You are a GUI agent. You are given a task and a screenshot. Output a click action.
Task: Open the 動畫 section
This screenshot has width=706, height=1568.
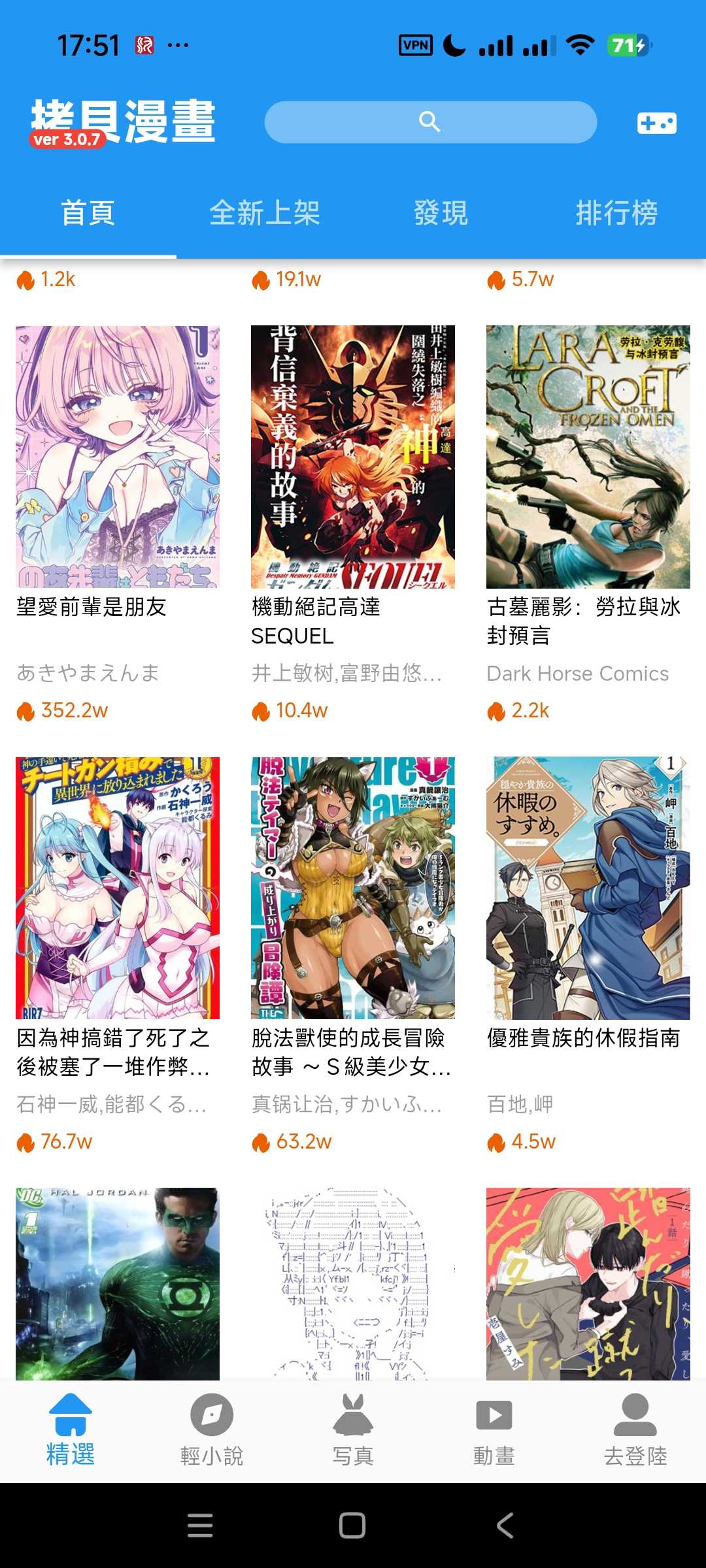[x=494, y=1429]
